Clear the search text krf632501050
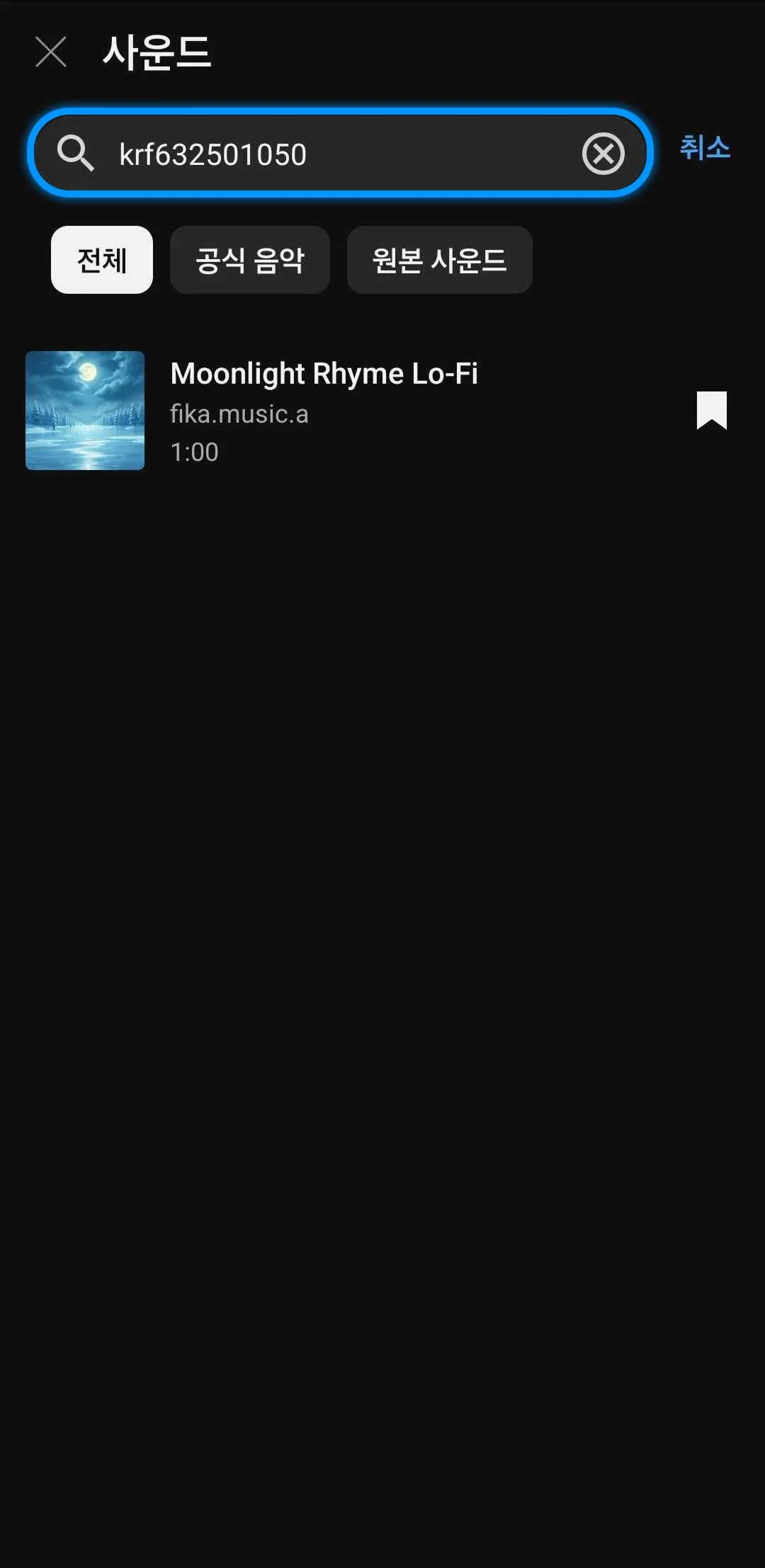Image resolution: width=765 pixels, height=1568 pixels. [x=603, y=154]
